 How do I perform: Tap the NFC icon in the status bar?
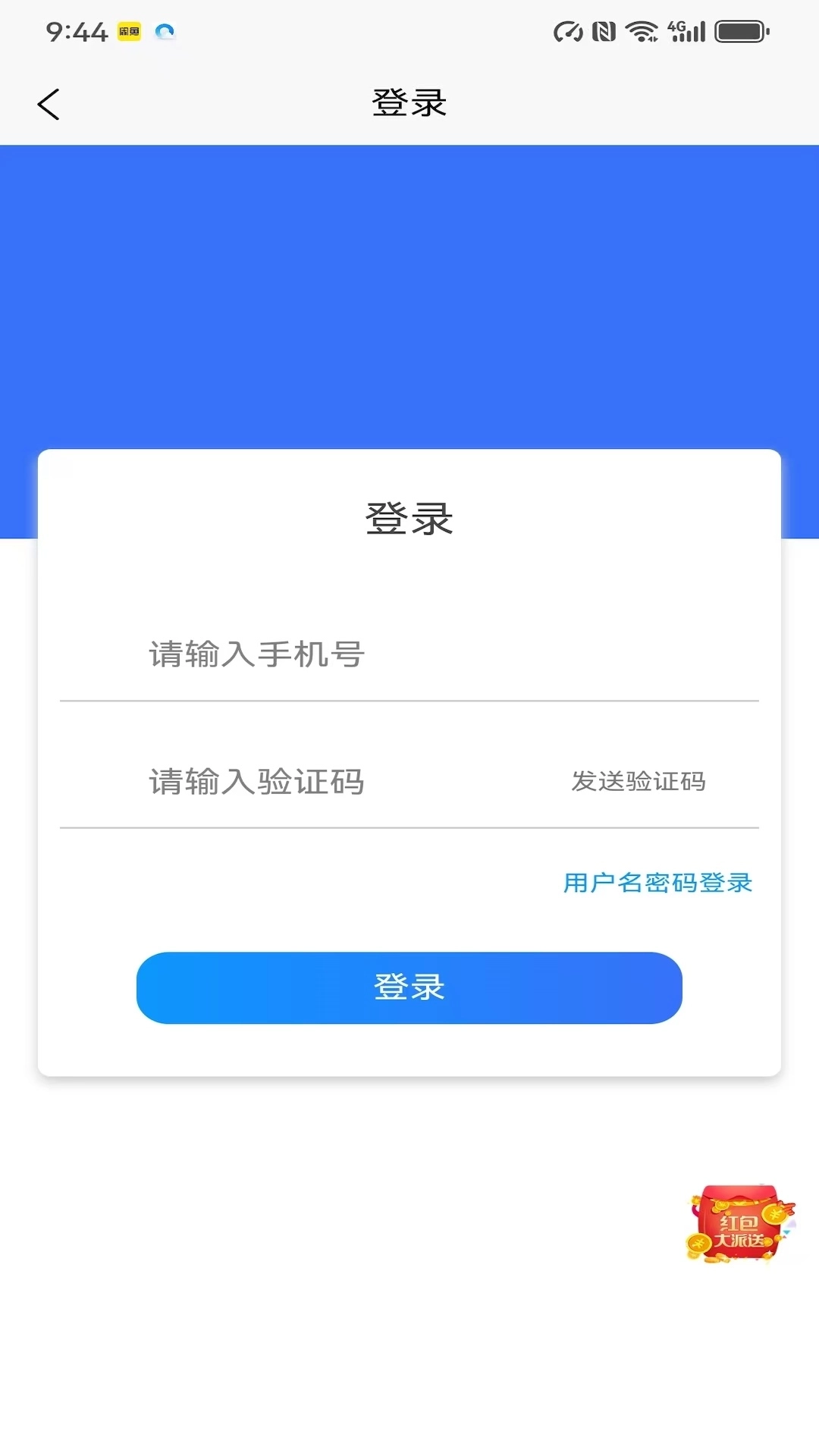click(x=603, y=32)
